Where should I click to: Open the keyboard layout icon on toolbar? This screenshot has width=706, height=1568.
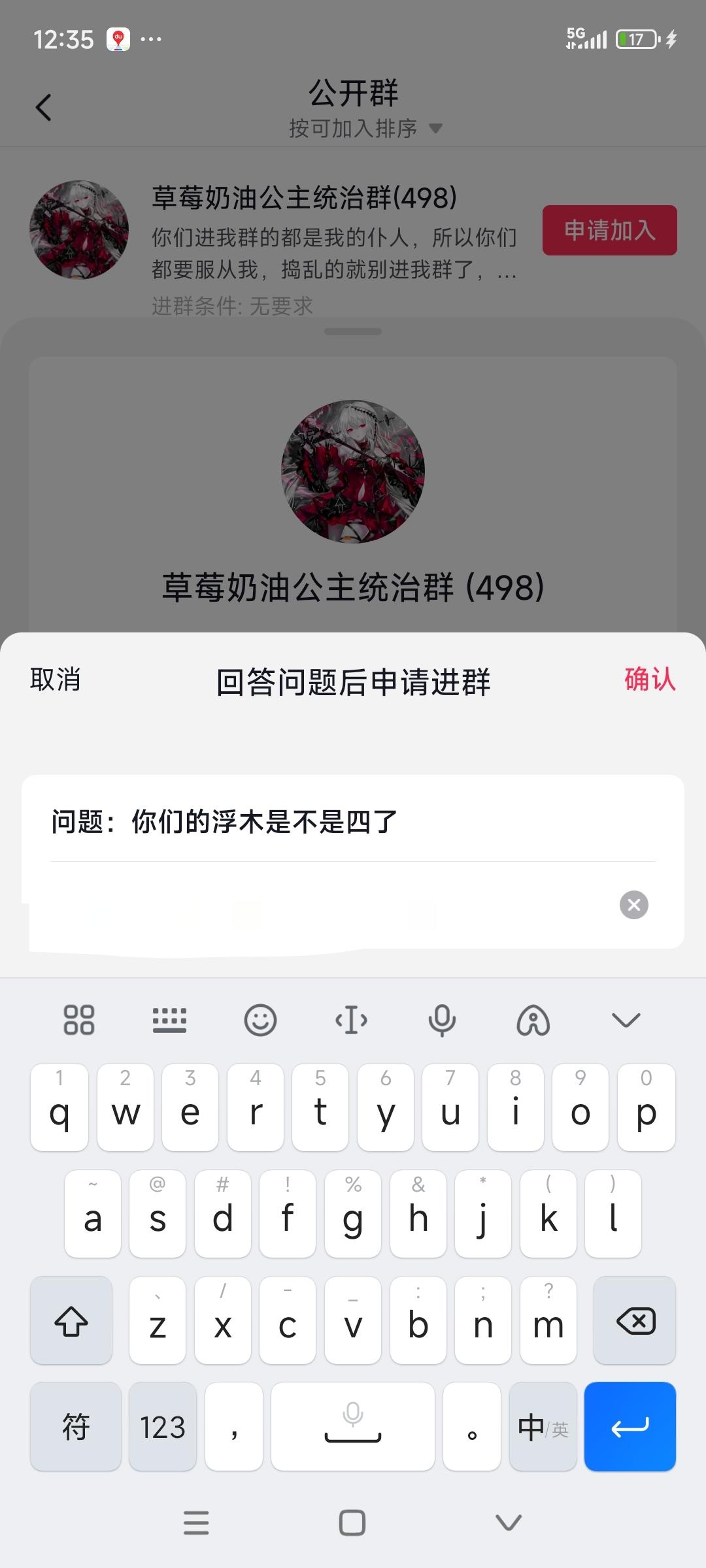coord(170,1019)
